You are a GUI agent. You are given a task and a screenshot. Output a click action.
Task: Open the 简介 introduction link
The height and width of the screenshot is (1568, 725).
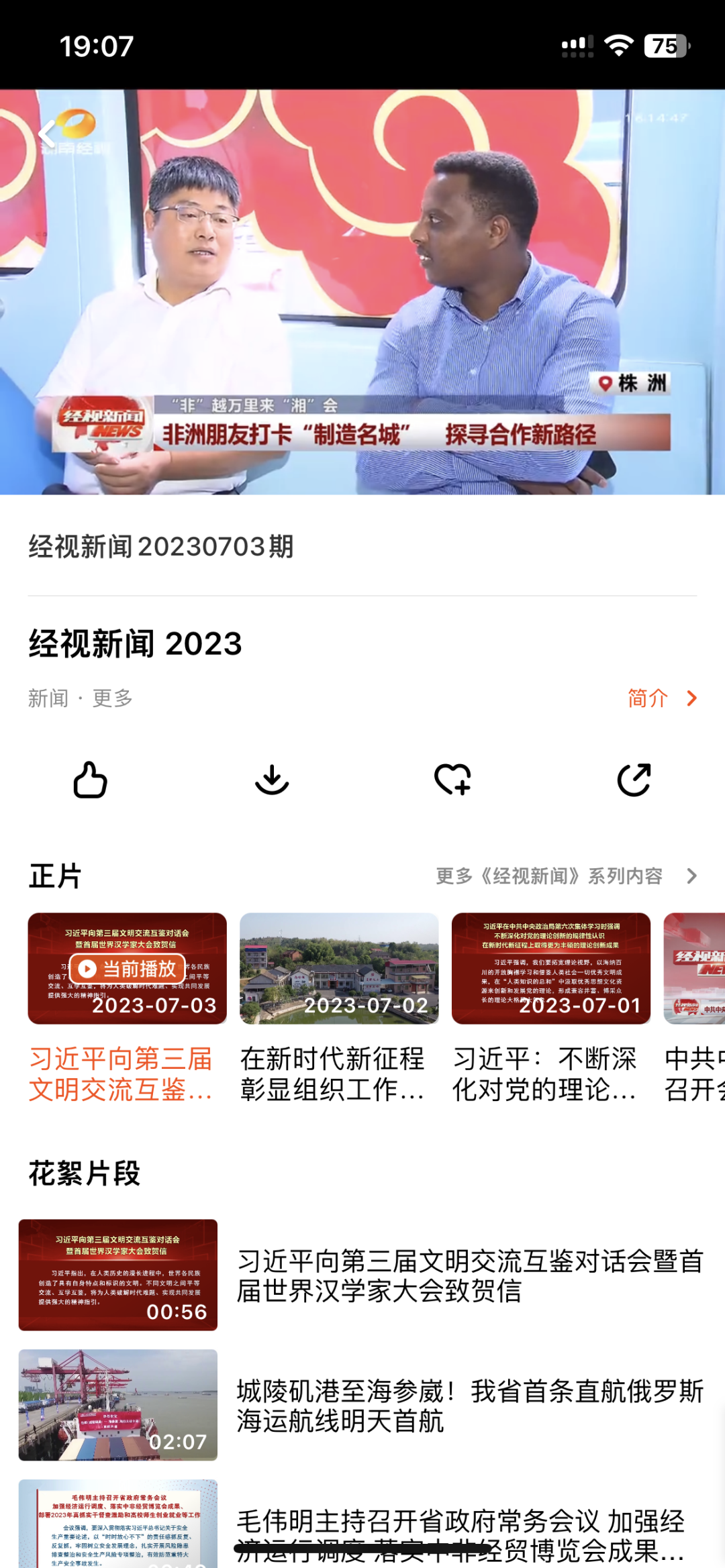click(662, 698)
